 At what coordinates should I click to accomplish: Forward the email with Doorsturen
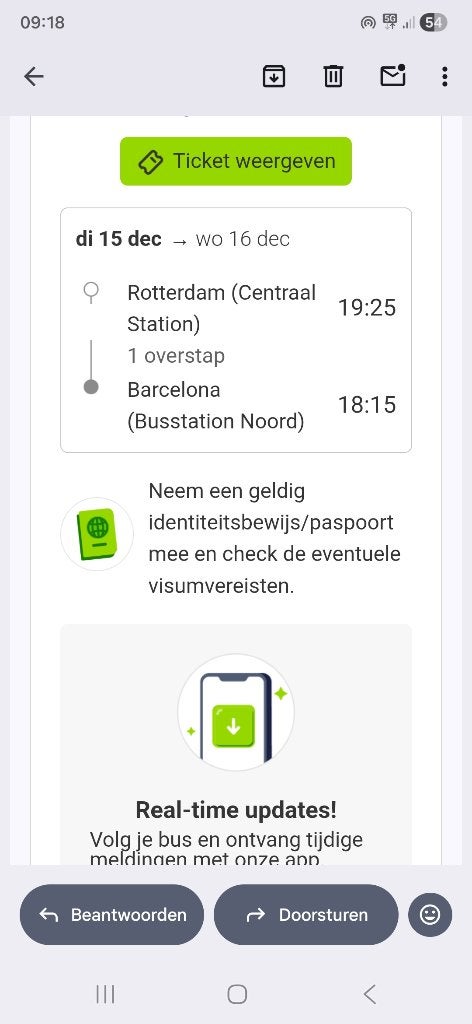[x=306, y=914]
